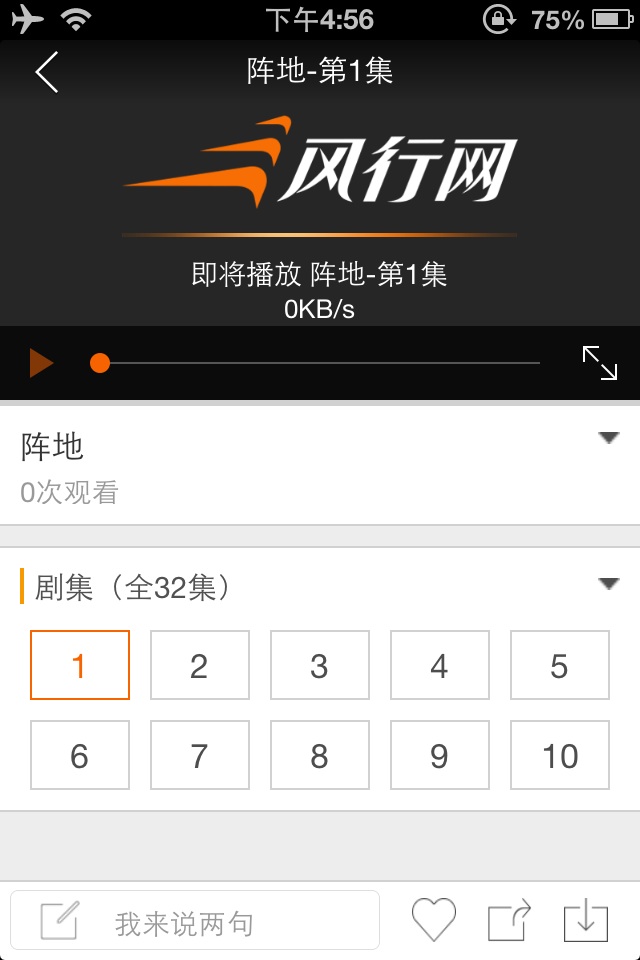The width and height of the screenshot is (640, 960).
Task: Tap the 我来说两句 comment field
Action: coord(195,921)
